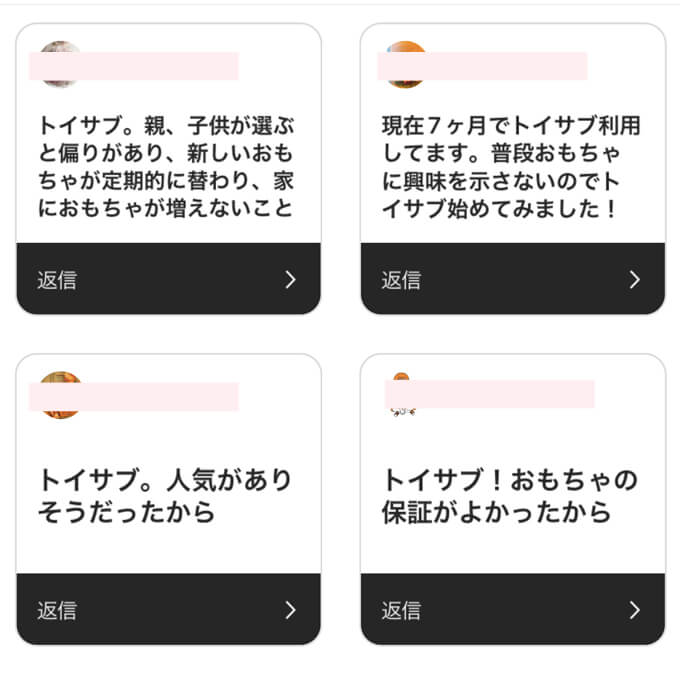Reply to the response about Toysub seeming popular
Image resolution: width=680 pixels, height=673 pixels.
pos(168,609)
